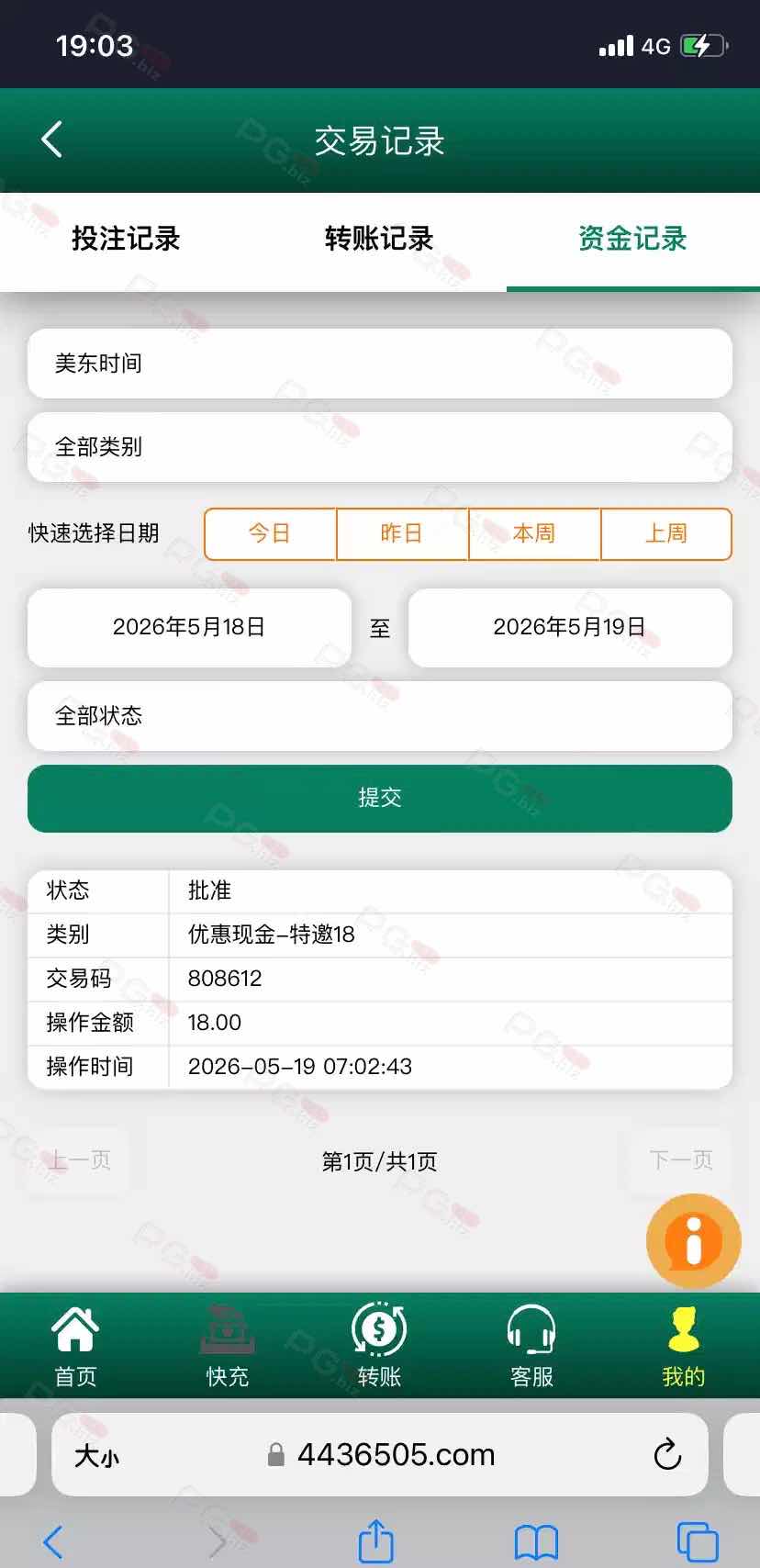The height and width of the screenshot is (1568, 760).
Task: Switch to the 投注记录 tab
Action: [126, 239]
